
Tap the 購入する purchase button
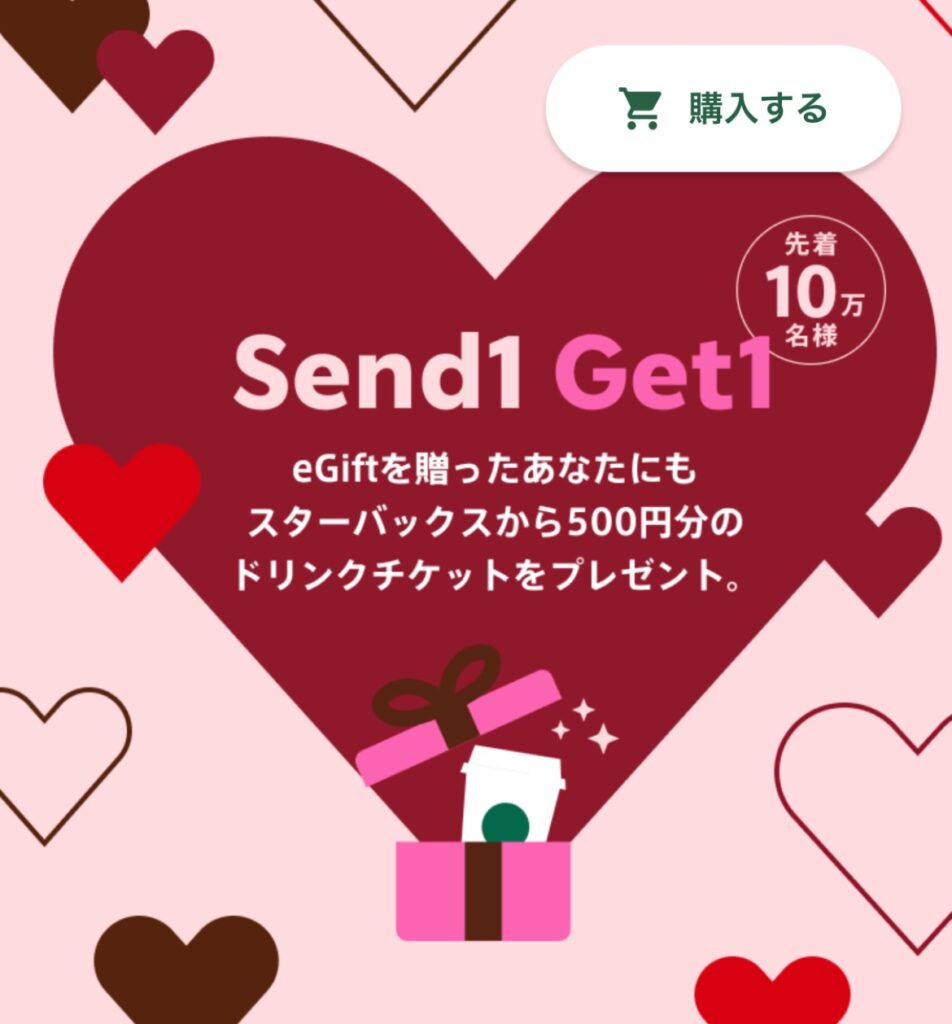click(723, 108)
